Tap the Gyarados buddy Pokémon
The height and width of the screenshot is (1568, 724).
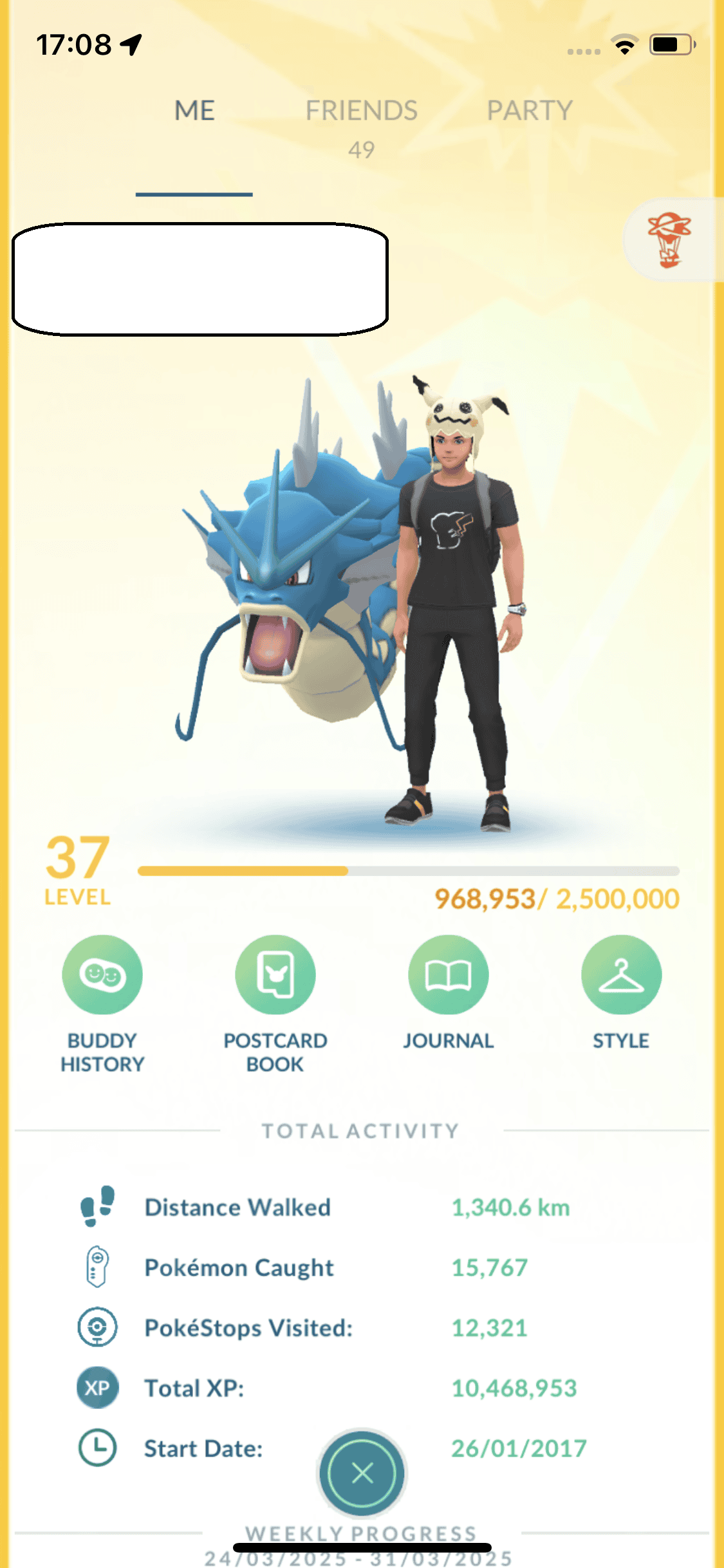point(290,579)
